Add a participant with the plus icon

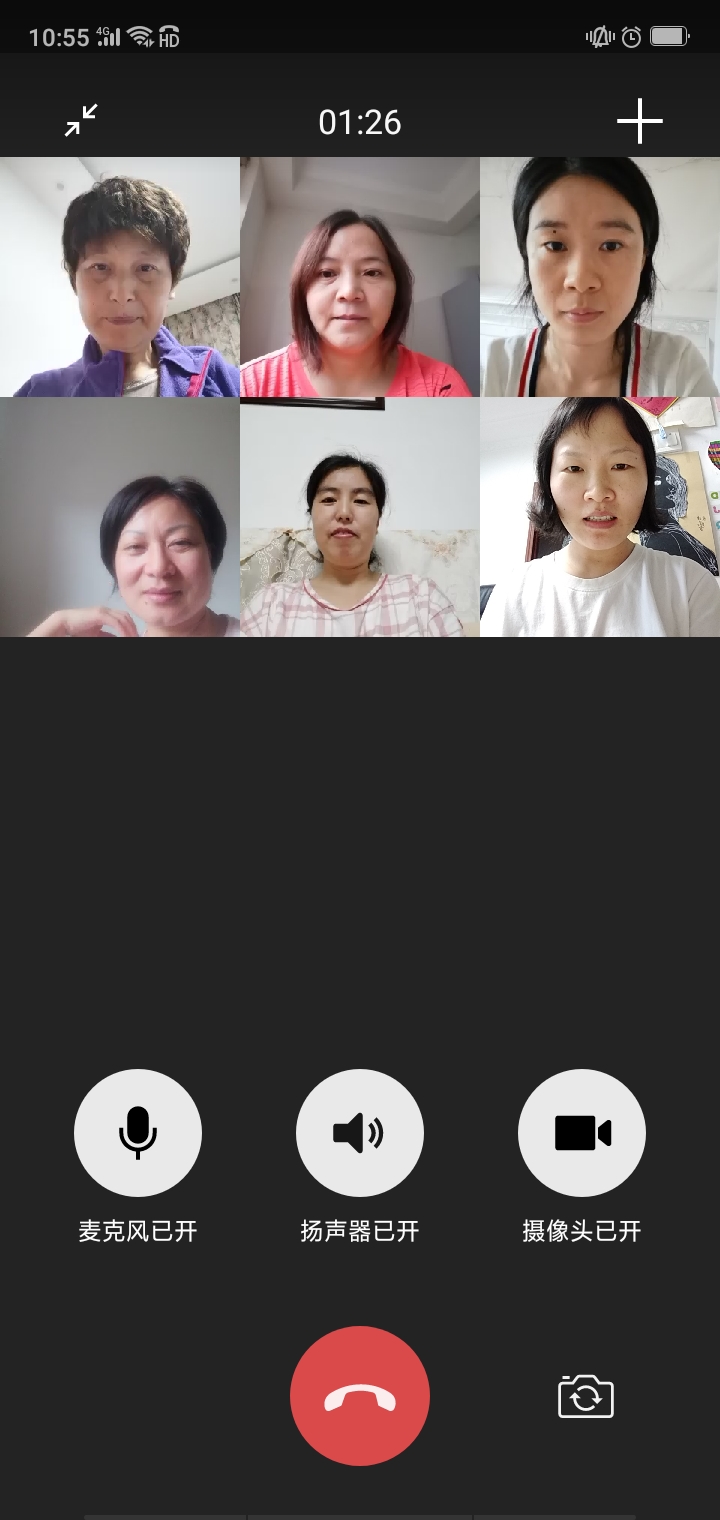(639, 122)
